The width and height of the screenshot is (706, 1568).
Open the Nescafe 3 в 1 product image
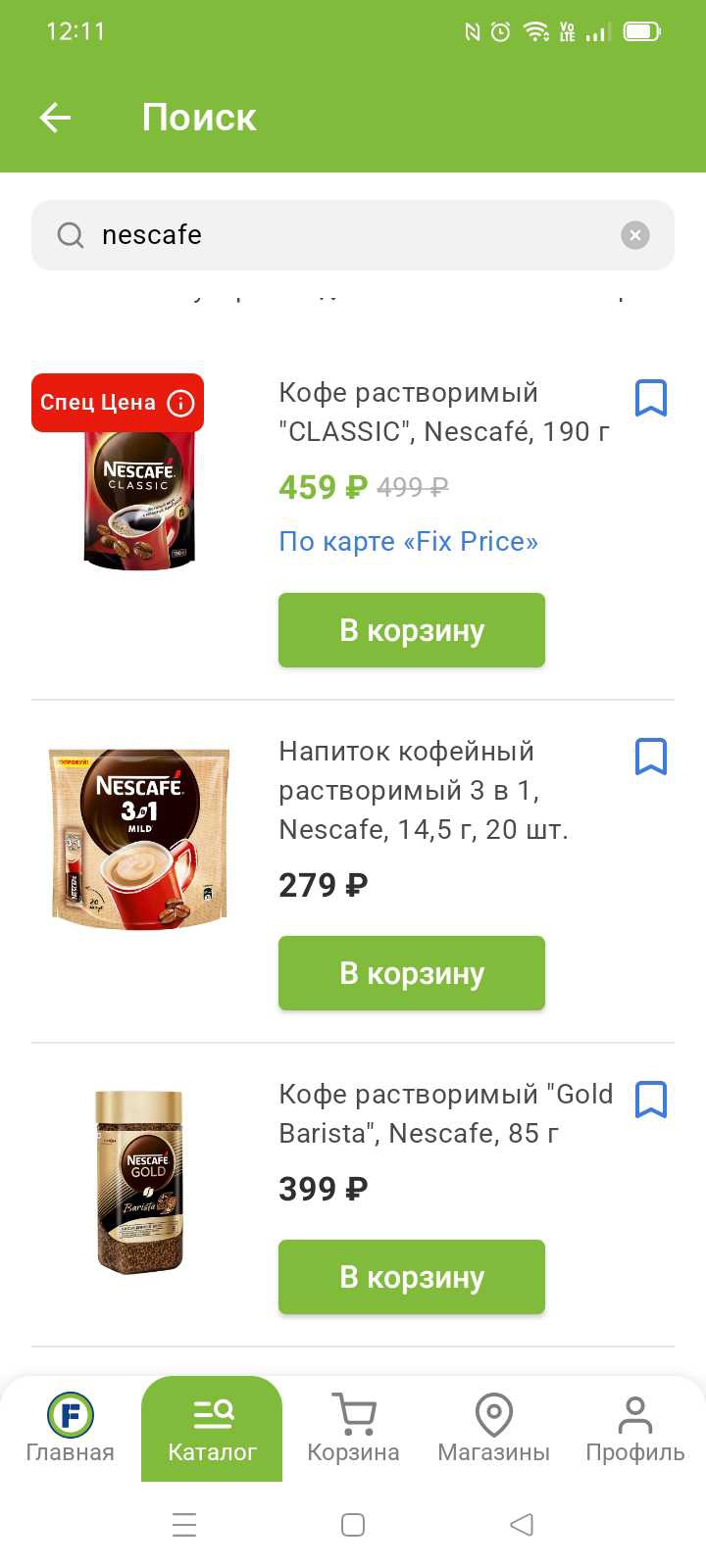[x=139, y=839]
